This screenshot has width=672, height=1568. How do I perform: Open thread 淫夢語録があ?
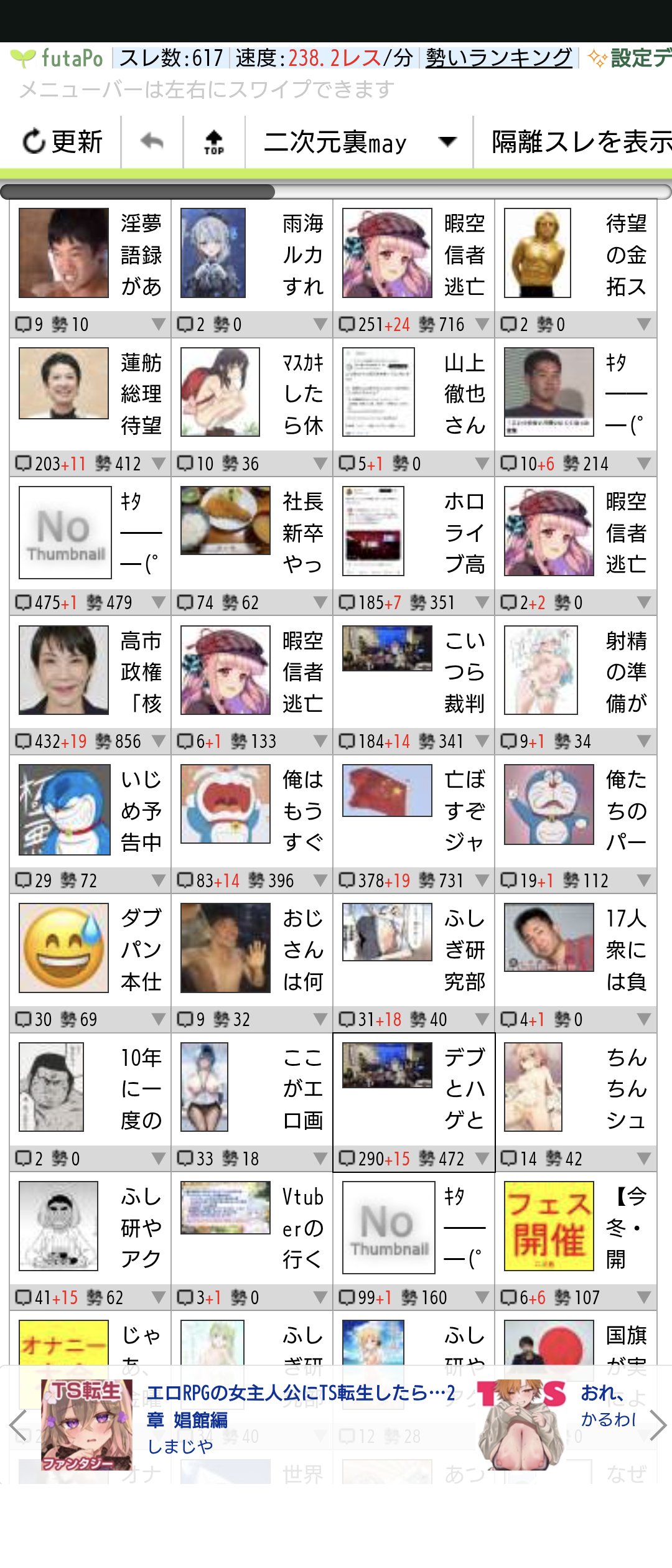(x=90, y=254)
